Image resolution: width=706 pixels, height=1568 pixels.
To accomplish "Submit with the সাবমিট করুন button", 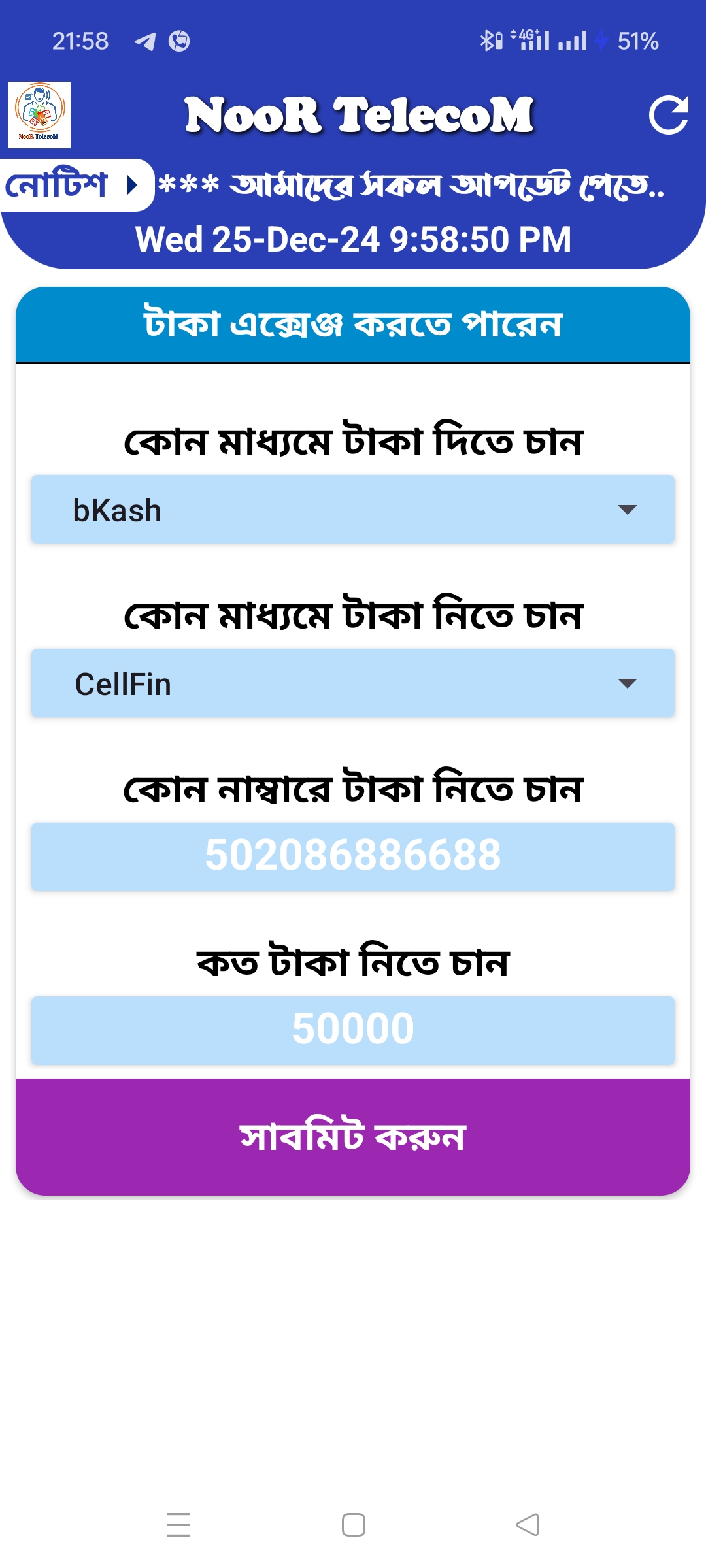I will tap(353, 1137).
